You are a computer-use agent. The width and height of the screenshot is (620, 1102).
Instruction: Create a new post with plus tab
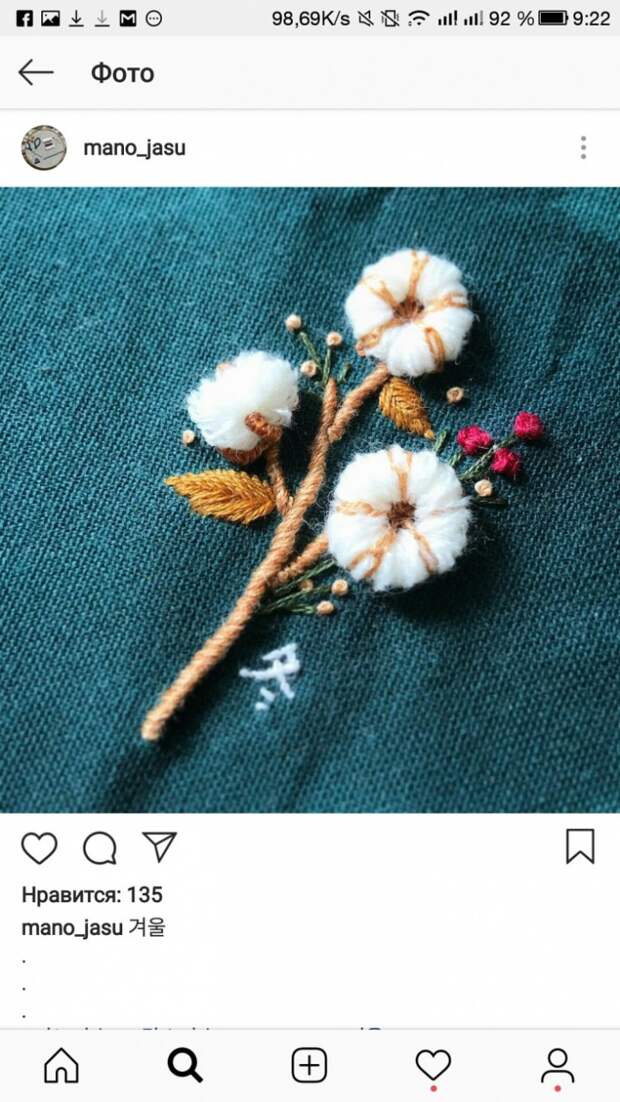309,1065
